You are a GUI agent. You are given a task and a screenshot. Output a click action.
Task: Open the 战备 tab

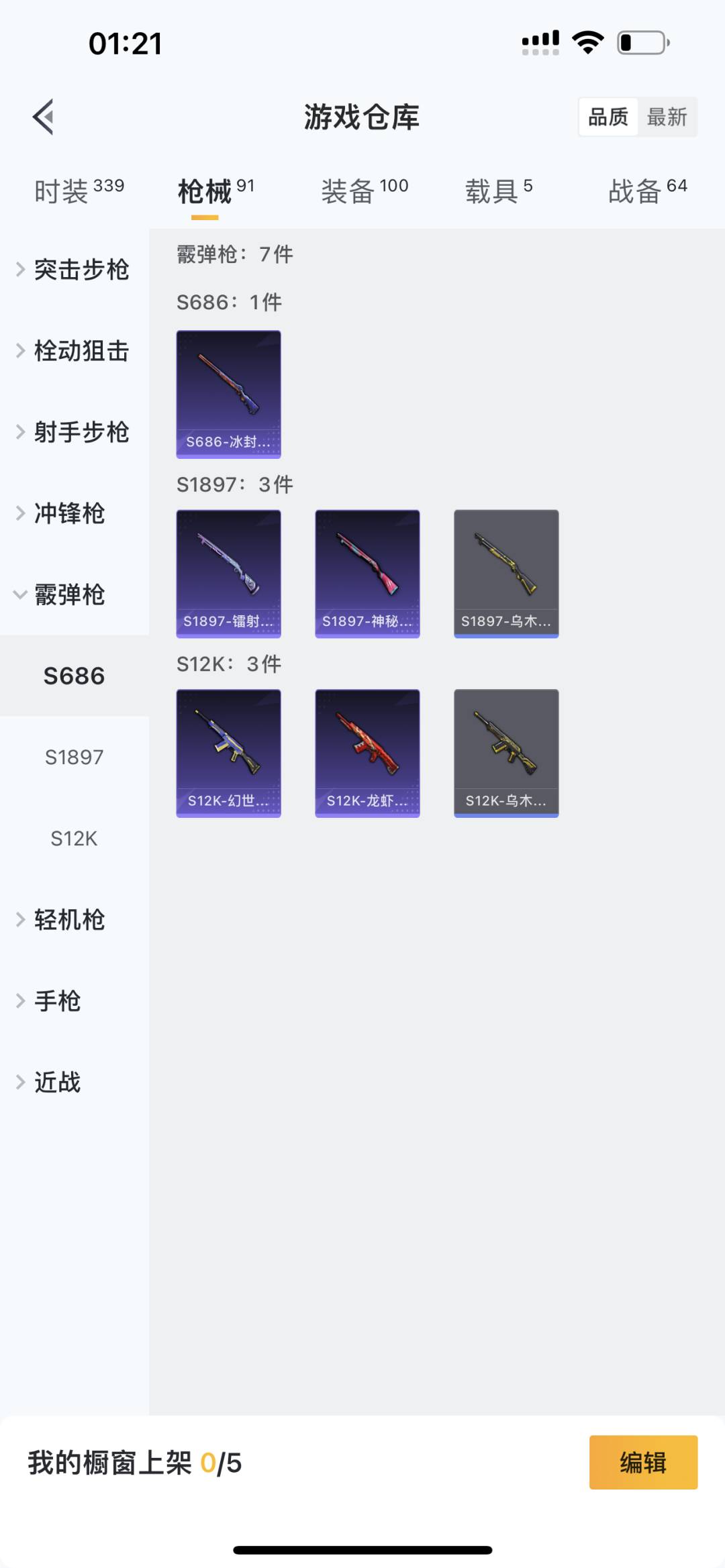point(648,191)
